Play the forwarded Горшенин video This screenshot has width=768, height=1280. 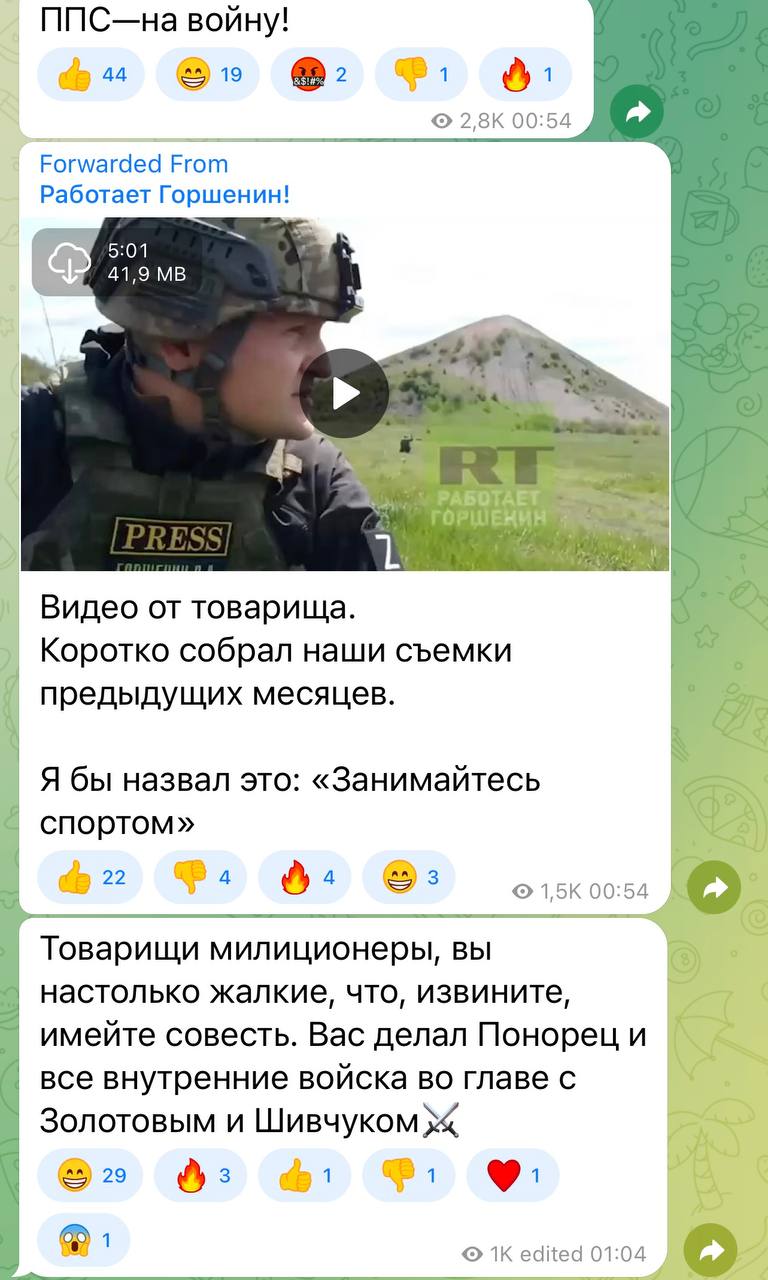[344, 393]
